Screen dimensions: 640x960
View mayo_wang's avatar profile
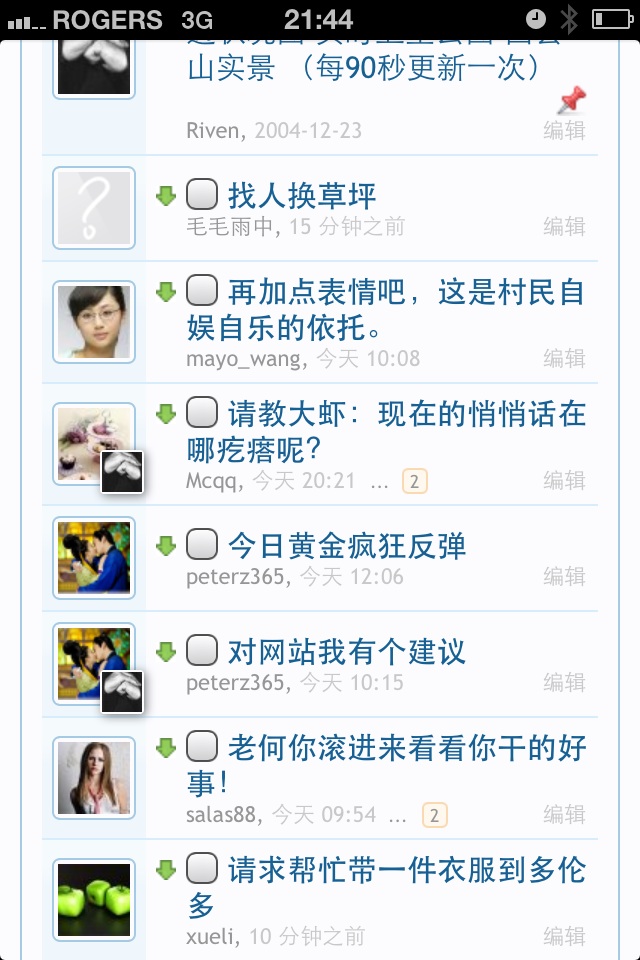point(94,322)
